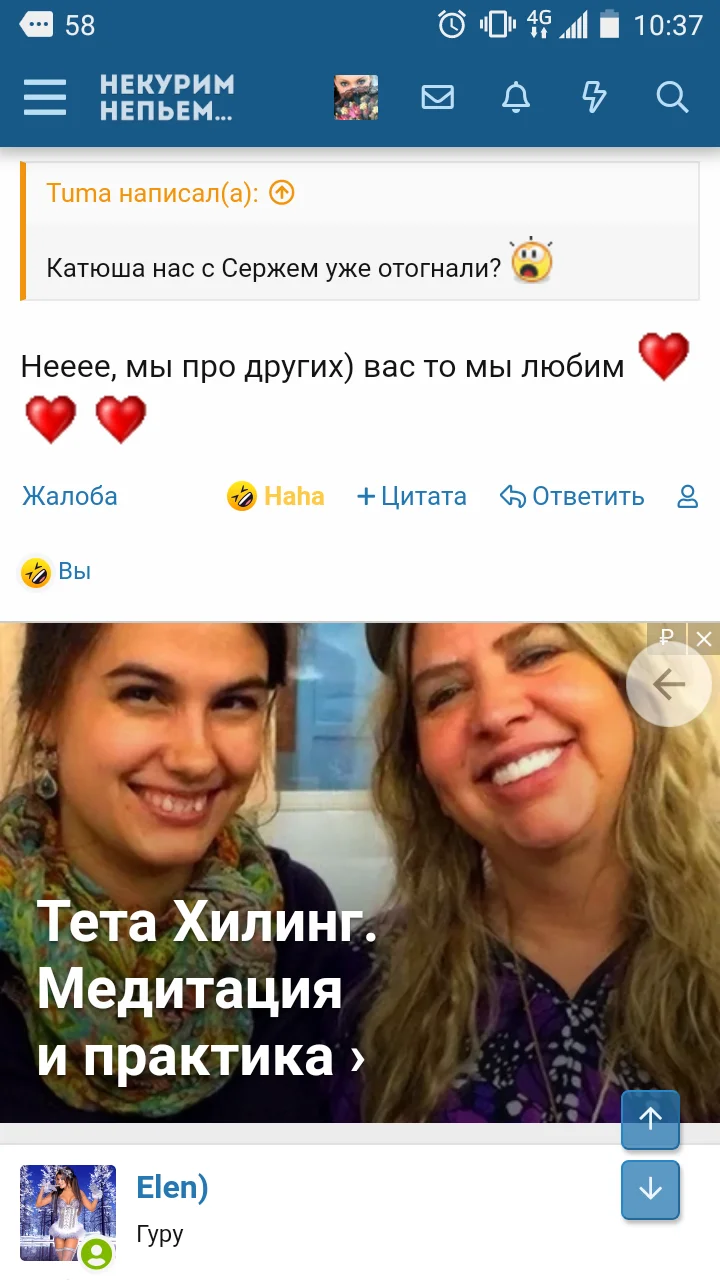Image resolution: width=720 pixels, height=1280 pixels.
Task: Tap the orange up arrow in Tuma's quote
Action: pos(281,192)
